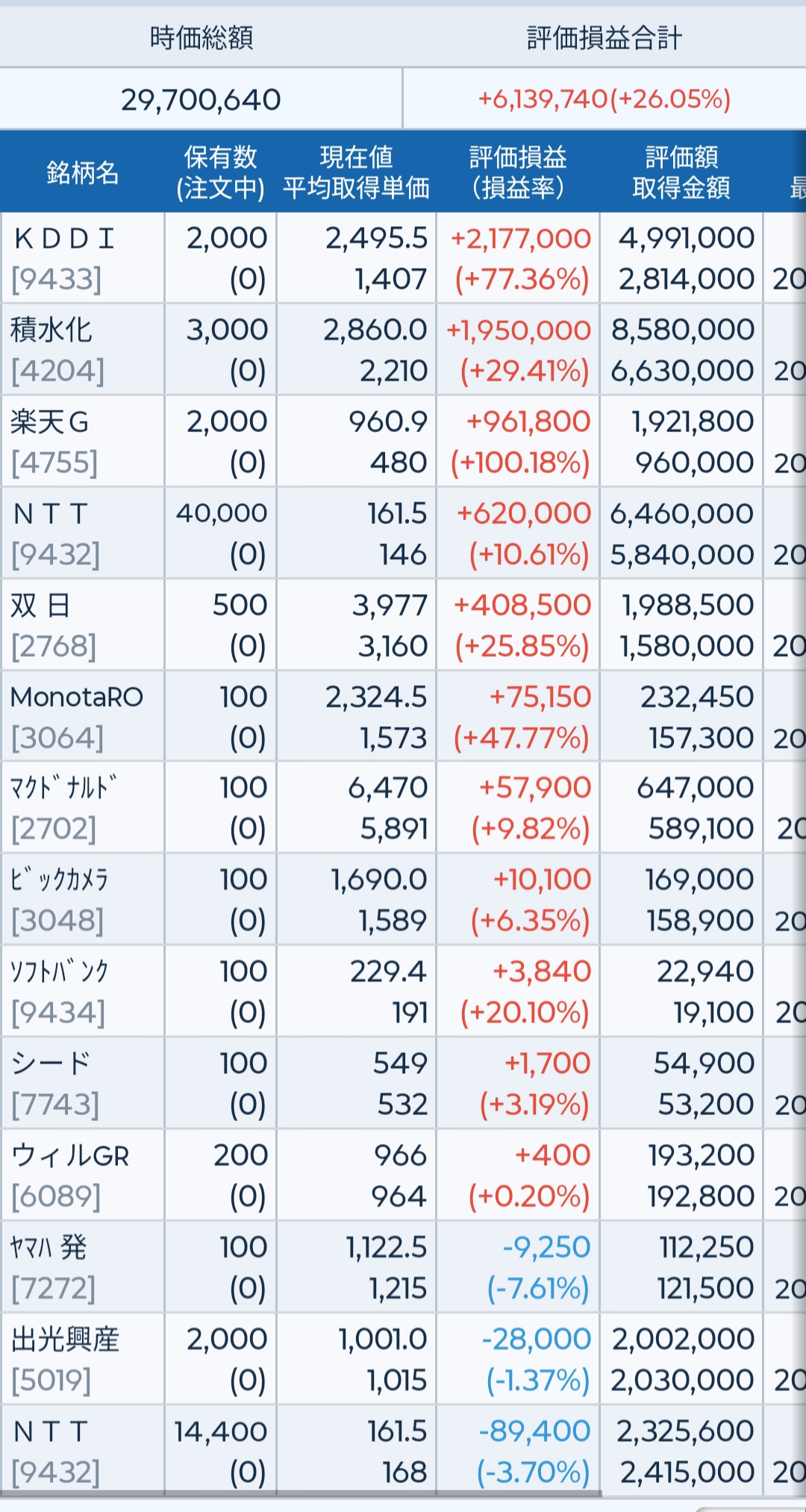Select the マクドナルド [2702] holding

[403, 807]
